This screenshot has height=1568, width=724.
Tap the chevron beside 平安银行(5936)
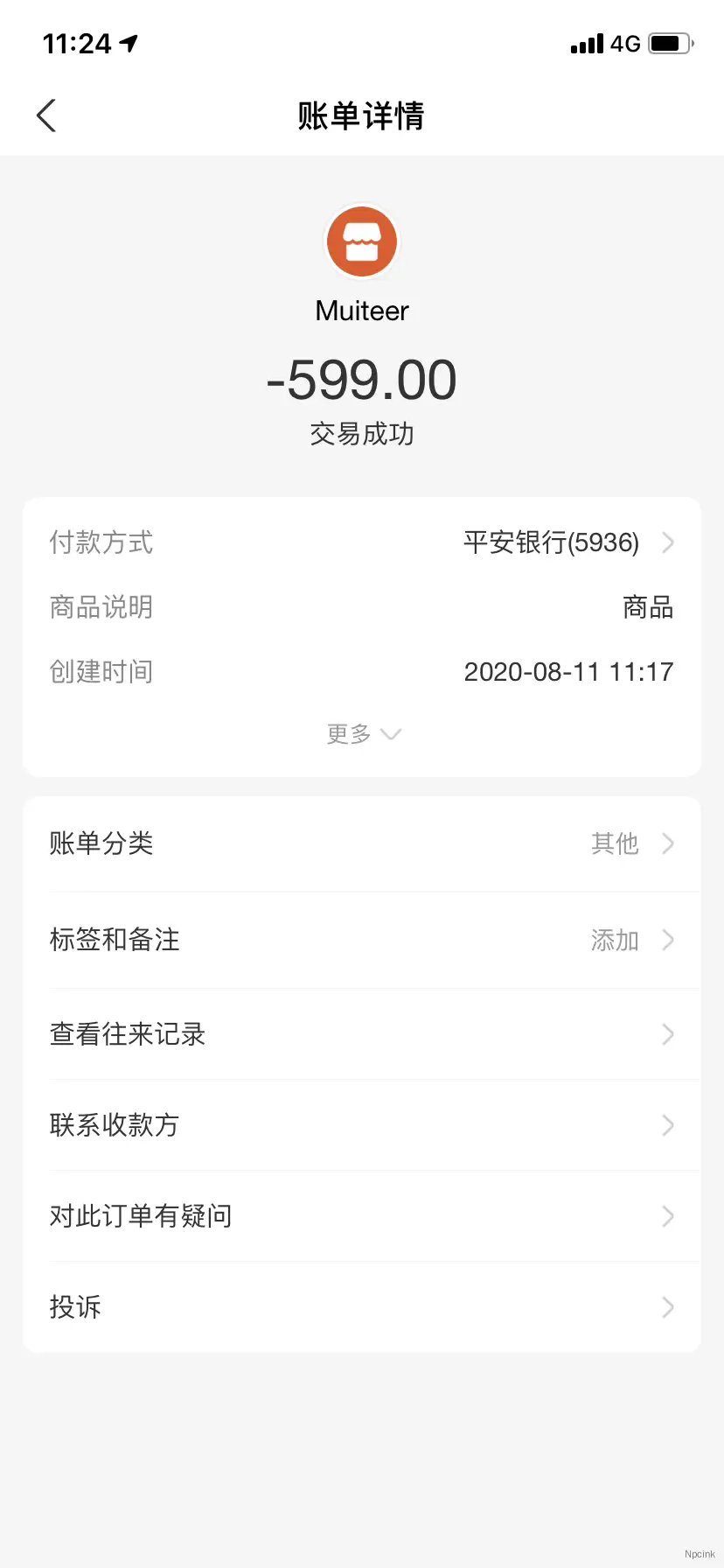click(668, 542)
